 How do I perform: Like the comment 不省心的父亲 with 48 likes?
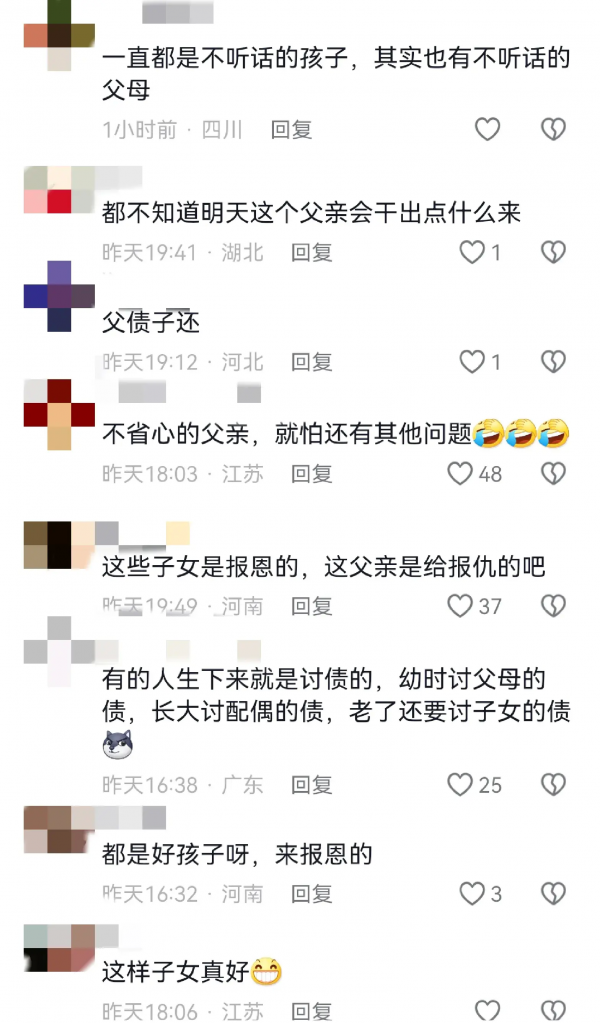[x=460, y=473]
